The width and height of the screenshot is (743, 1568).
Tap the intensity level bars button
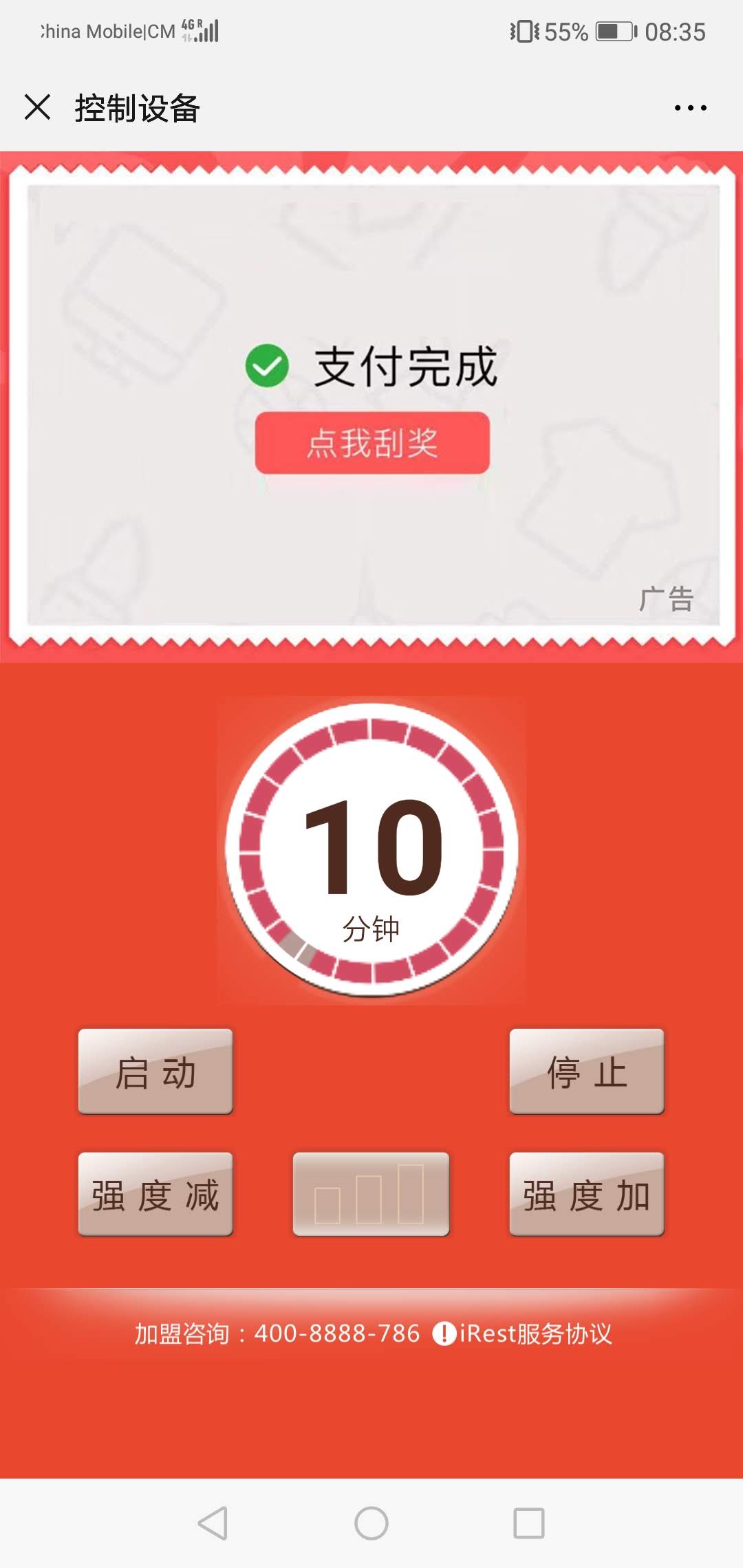[x=371, y=1195]
